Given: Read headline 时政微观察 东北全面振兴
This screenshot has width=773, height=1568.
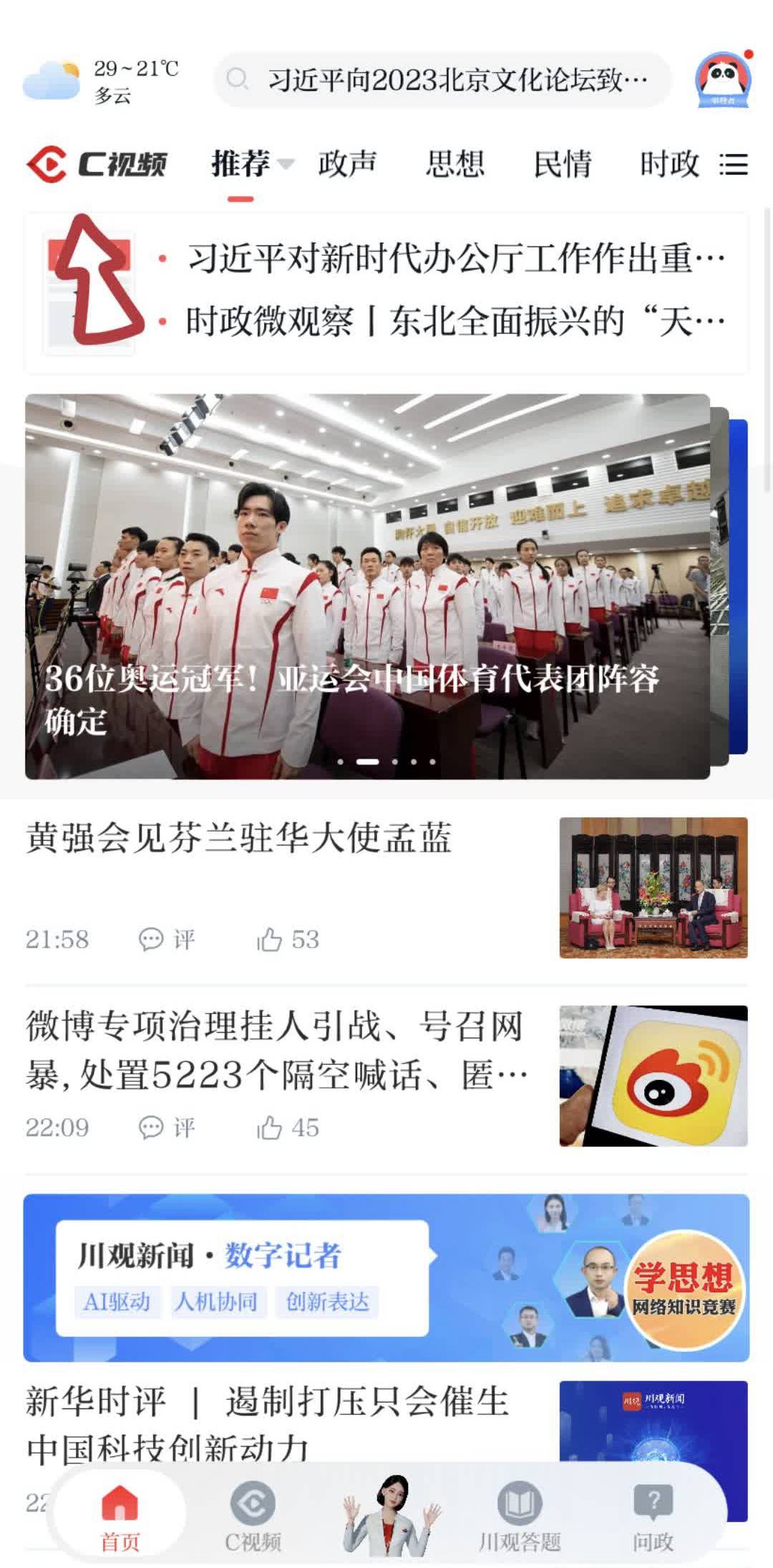Looking at the screenshot, I should 455,321.
